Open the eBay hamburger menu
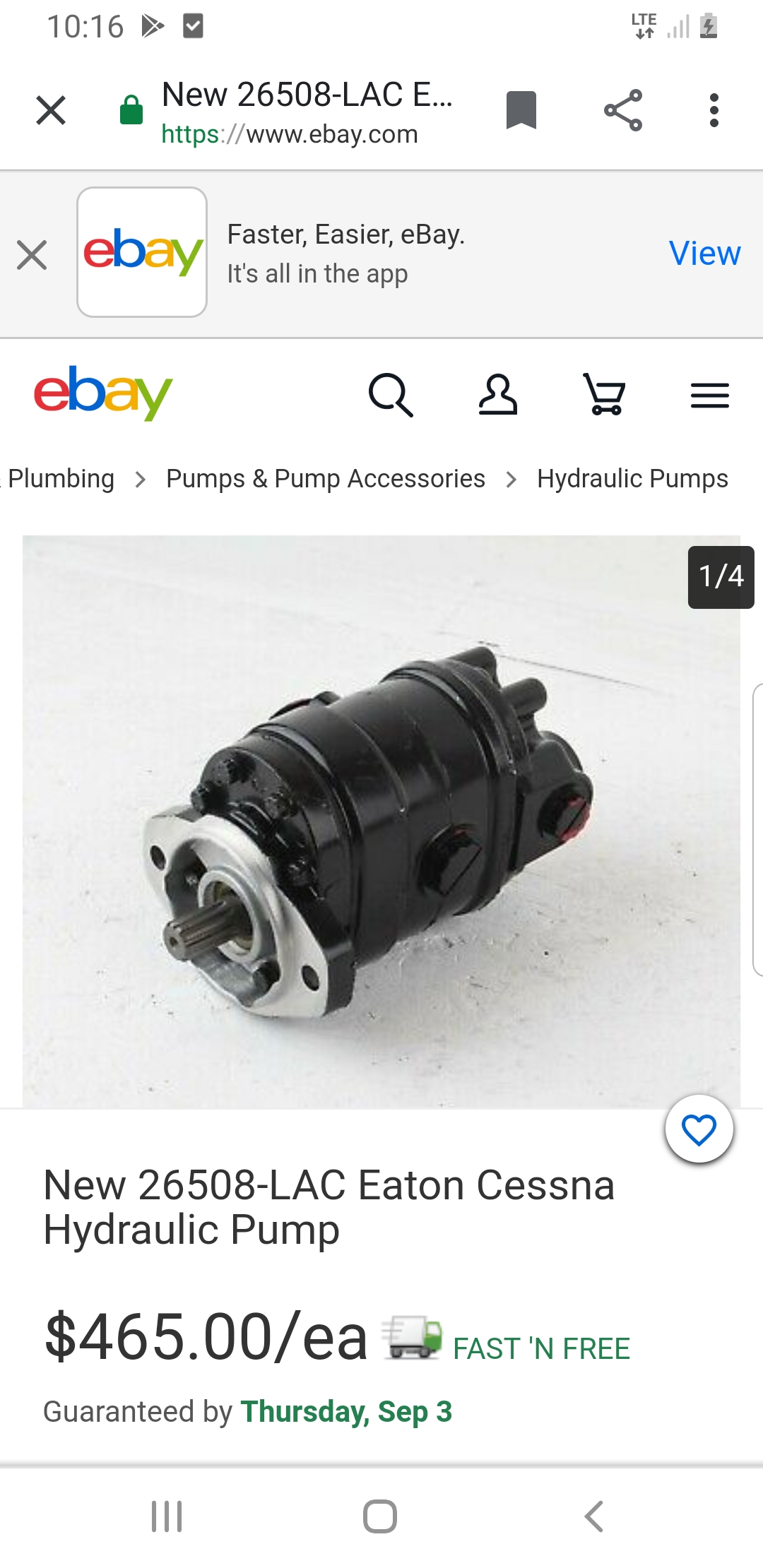Viewport: 763px width, 1568px height. pyautogui.click(x=710, y=395)
